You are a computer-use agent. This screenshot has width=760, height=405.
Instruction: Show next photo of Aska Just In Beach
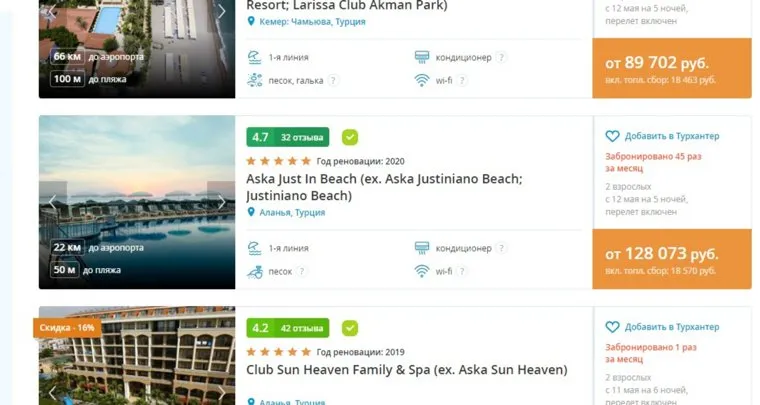(x=220, y=202)
